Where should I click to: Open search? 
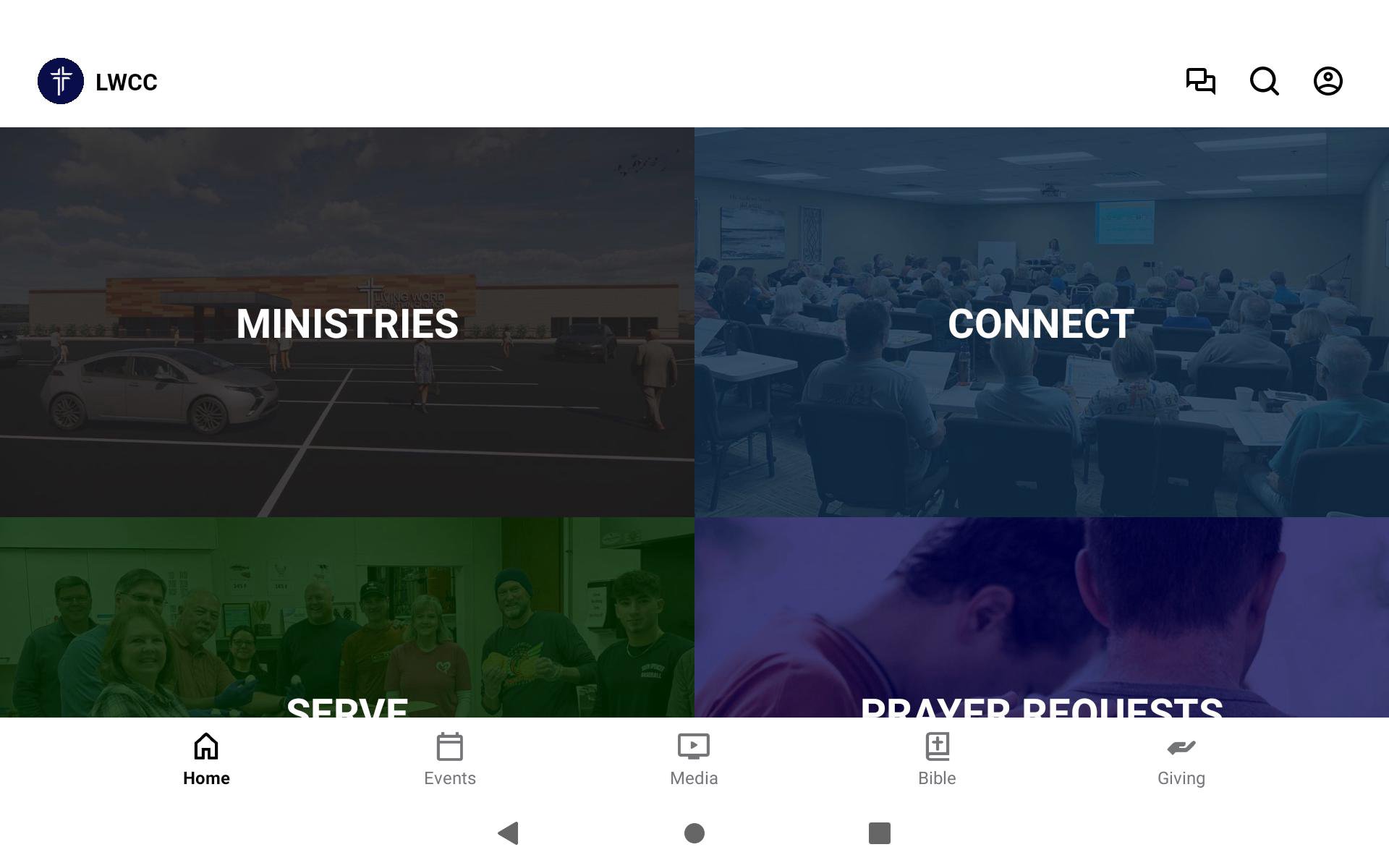1264,81
